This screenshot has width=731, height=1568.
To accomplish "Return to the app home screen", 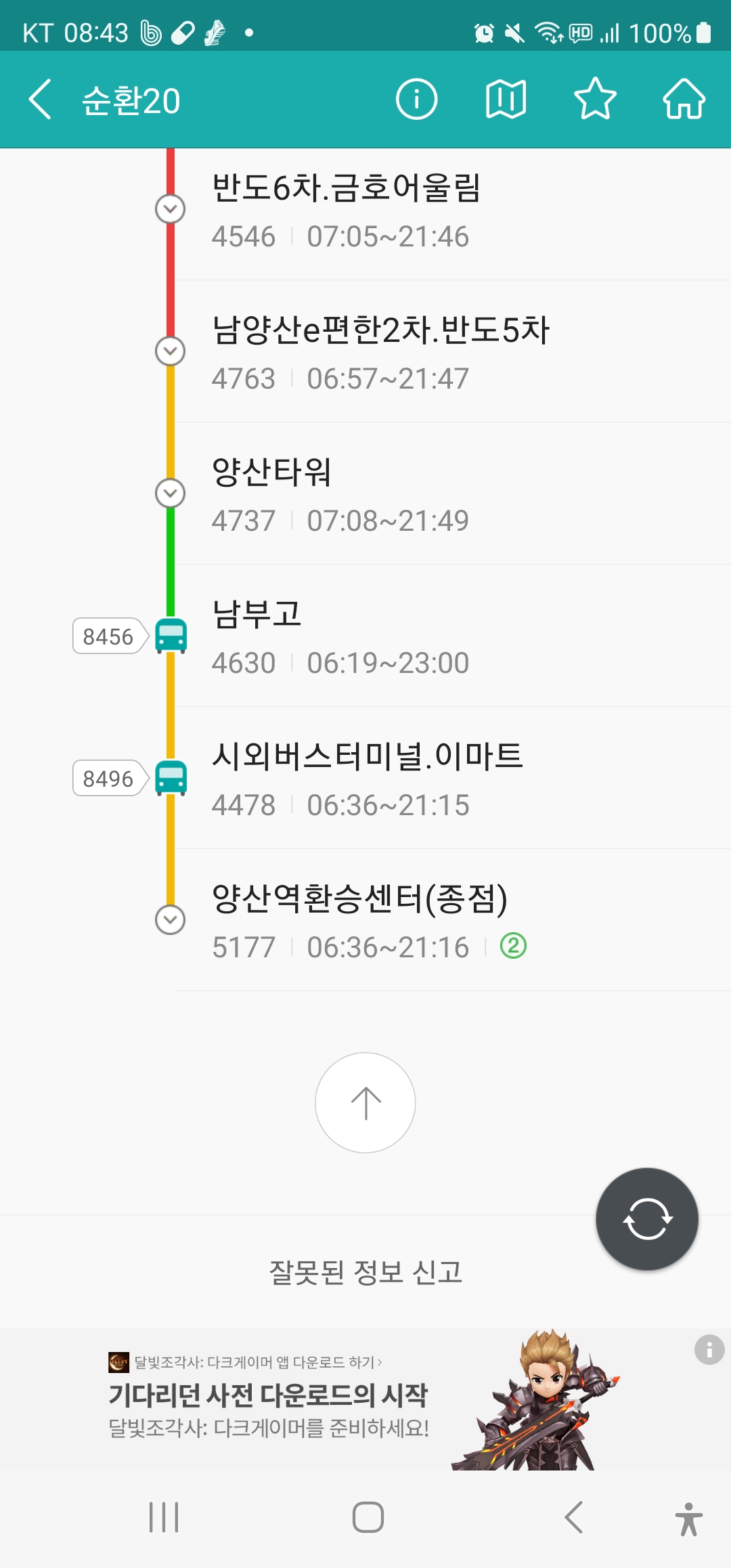I will [x=684, y=100].
